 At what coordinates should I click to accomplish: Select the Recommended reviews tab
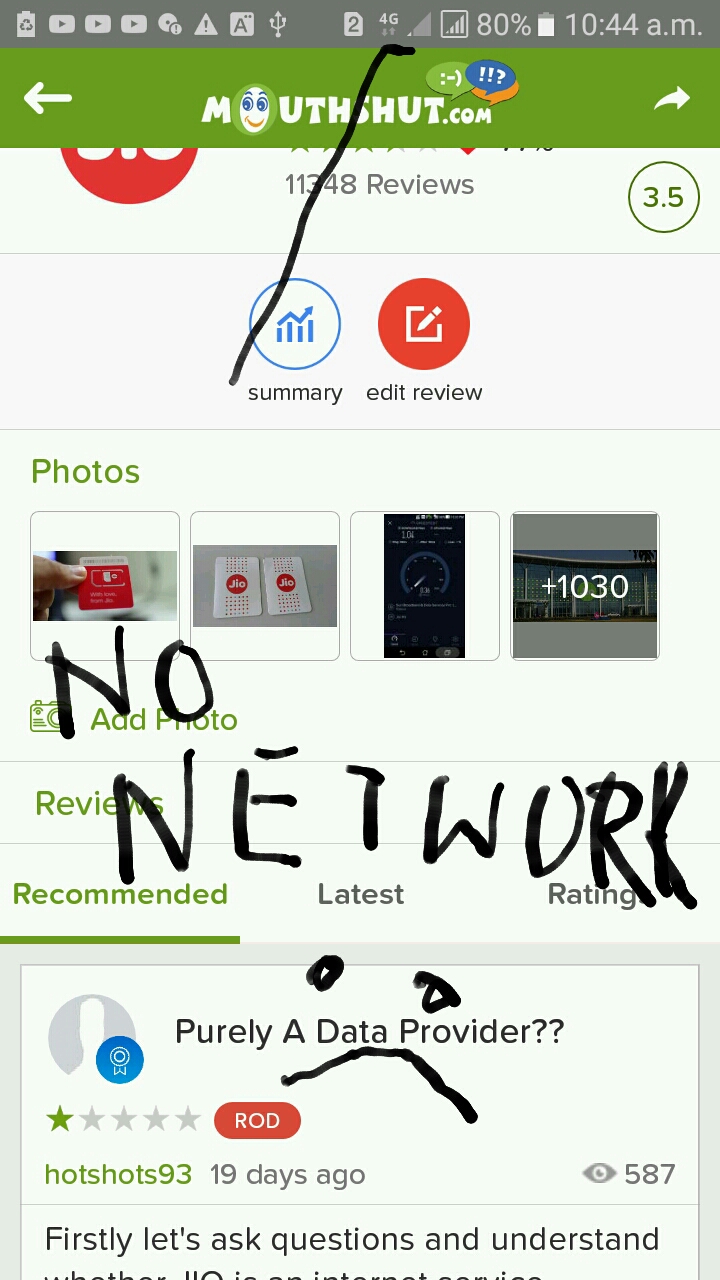tap(120, 894)
